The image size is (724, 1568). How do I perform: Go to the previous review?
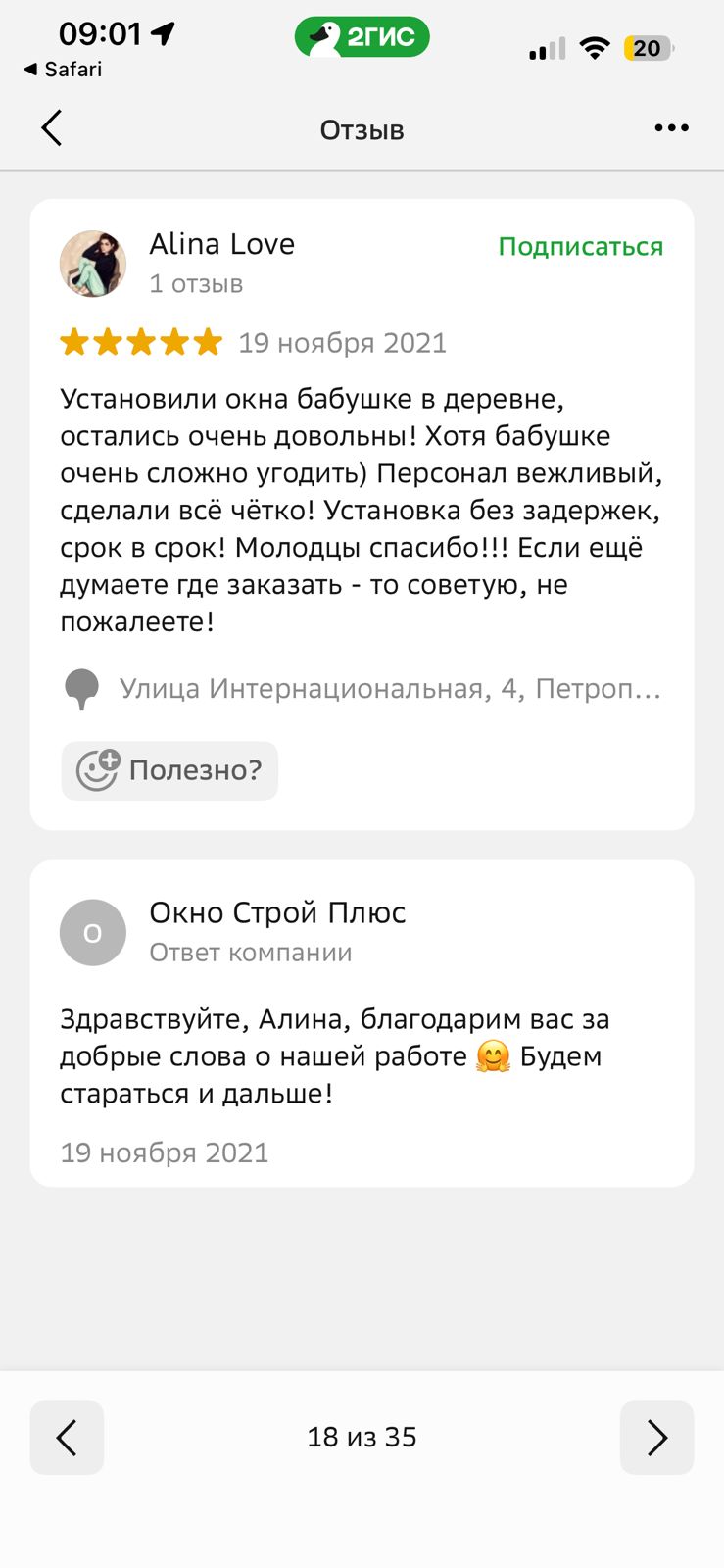(67, 1438)
